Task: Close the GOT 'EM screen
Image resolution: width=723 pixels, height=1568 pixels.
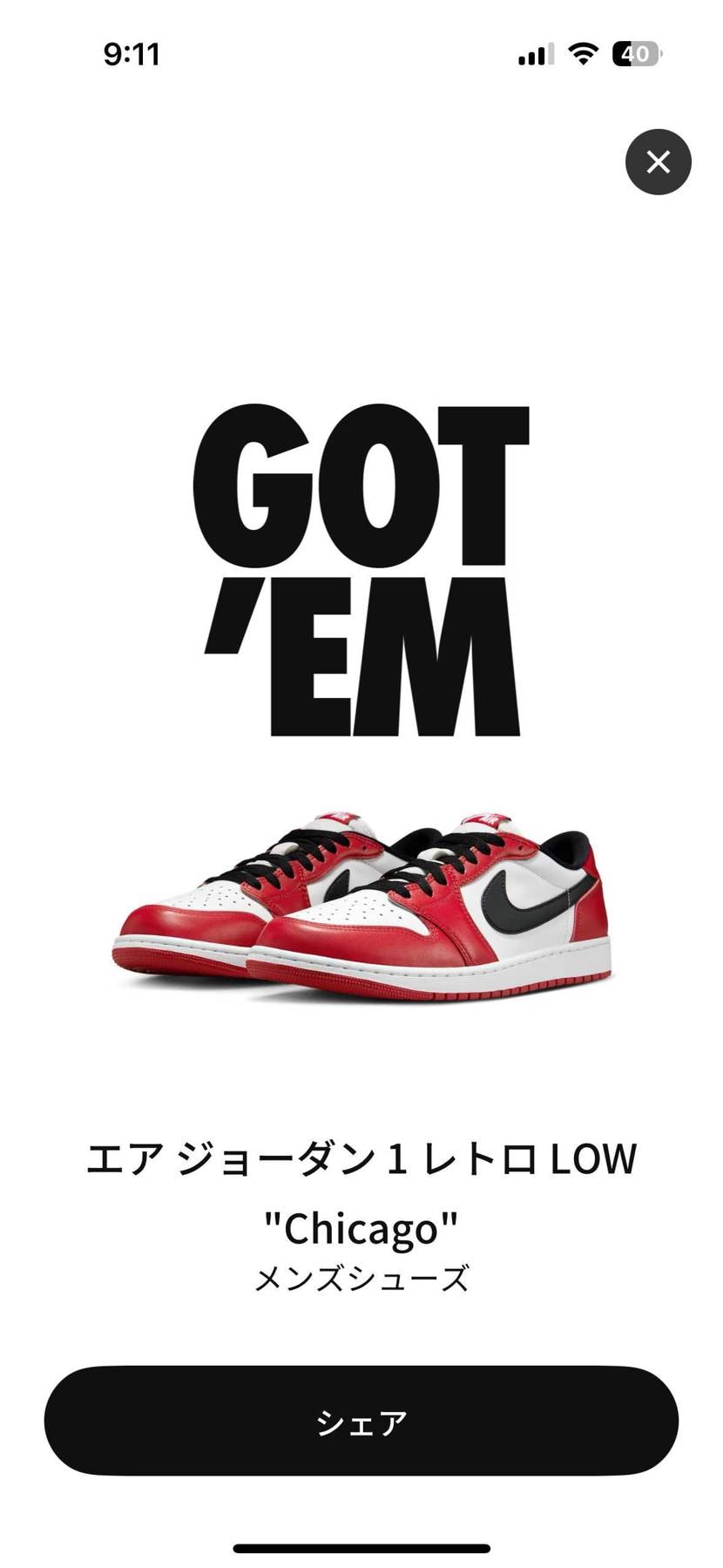Action: pyautogui.click(x=658, y=161)
